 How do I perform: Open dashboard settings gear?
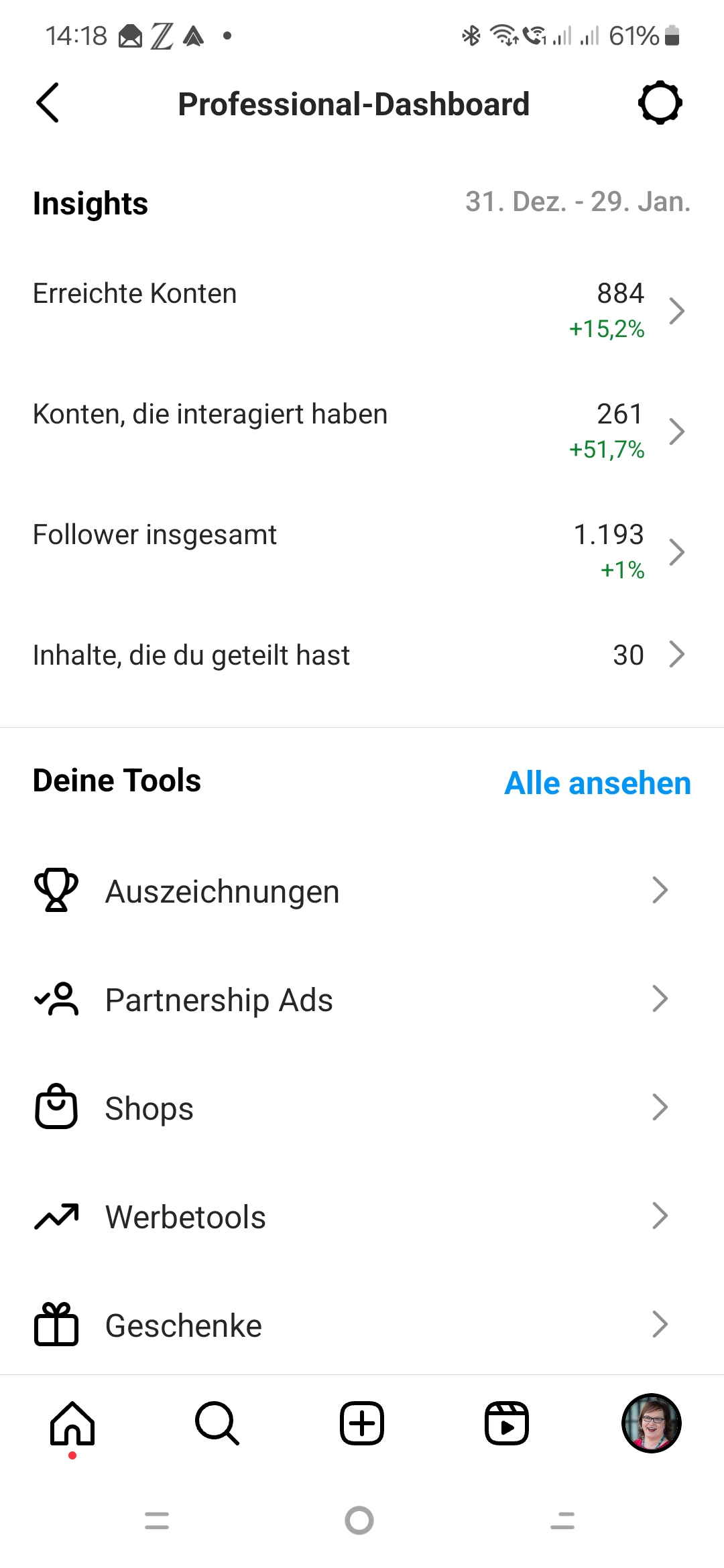coord(660,103)
